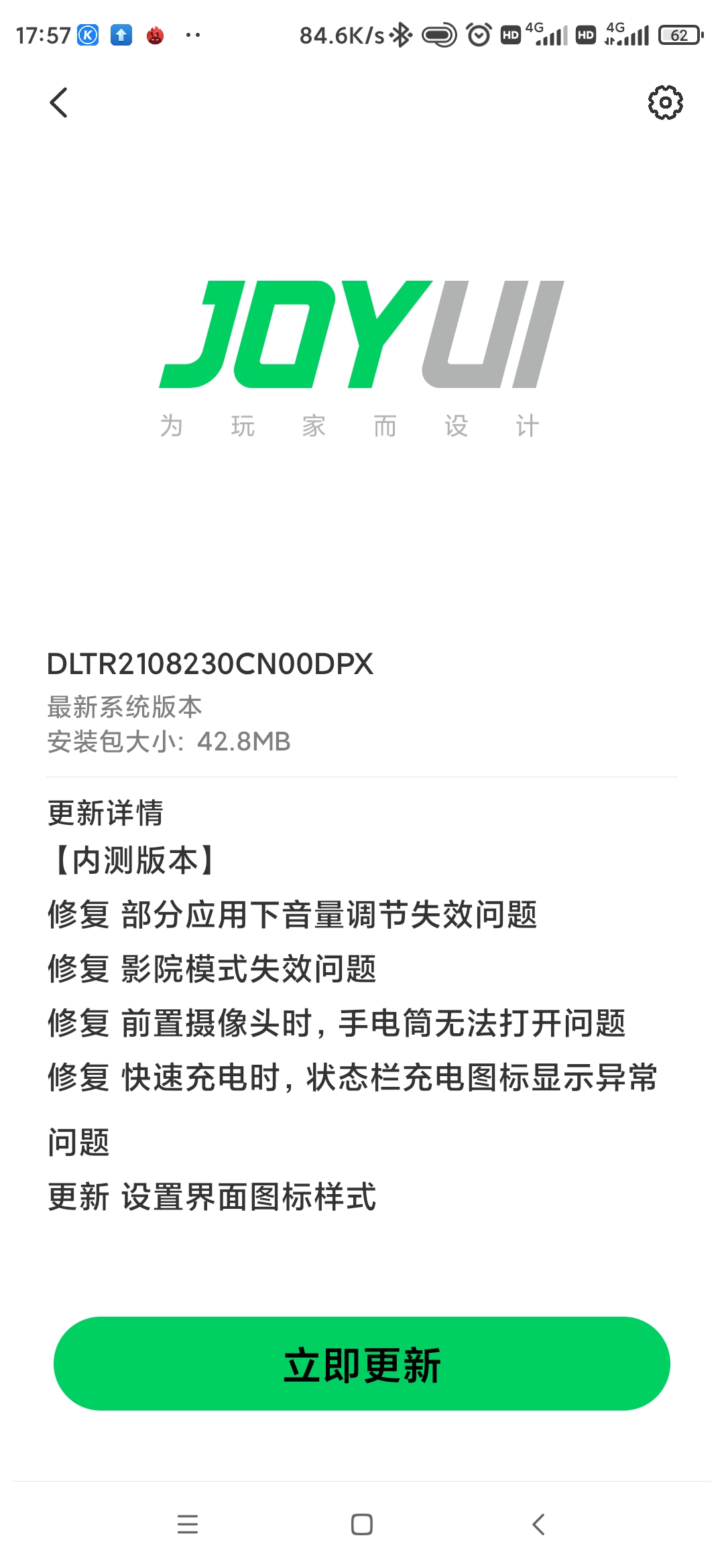Open the update settings gear icon
This screenshot has height=1568, width=724.
[665, 103]
